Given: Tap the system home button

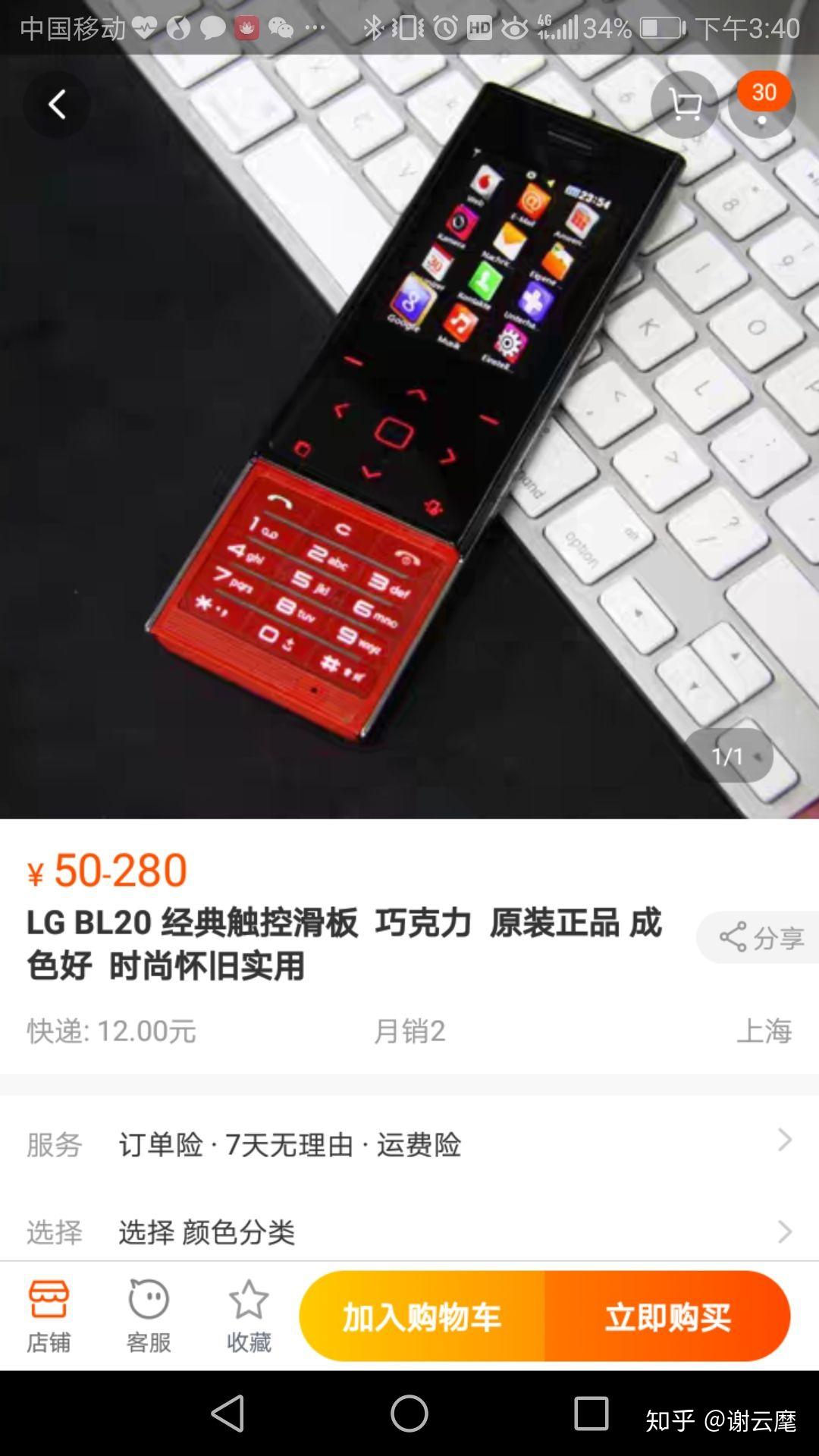Looking at the screenshot, I should tap(409, 1414).
